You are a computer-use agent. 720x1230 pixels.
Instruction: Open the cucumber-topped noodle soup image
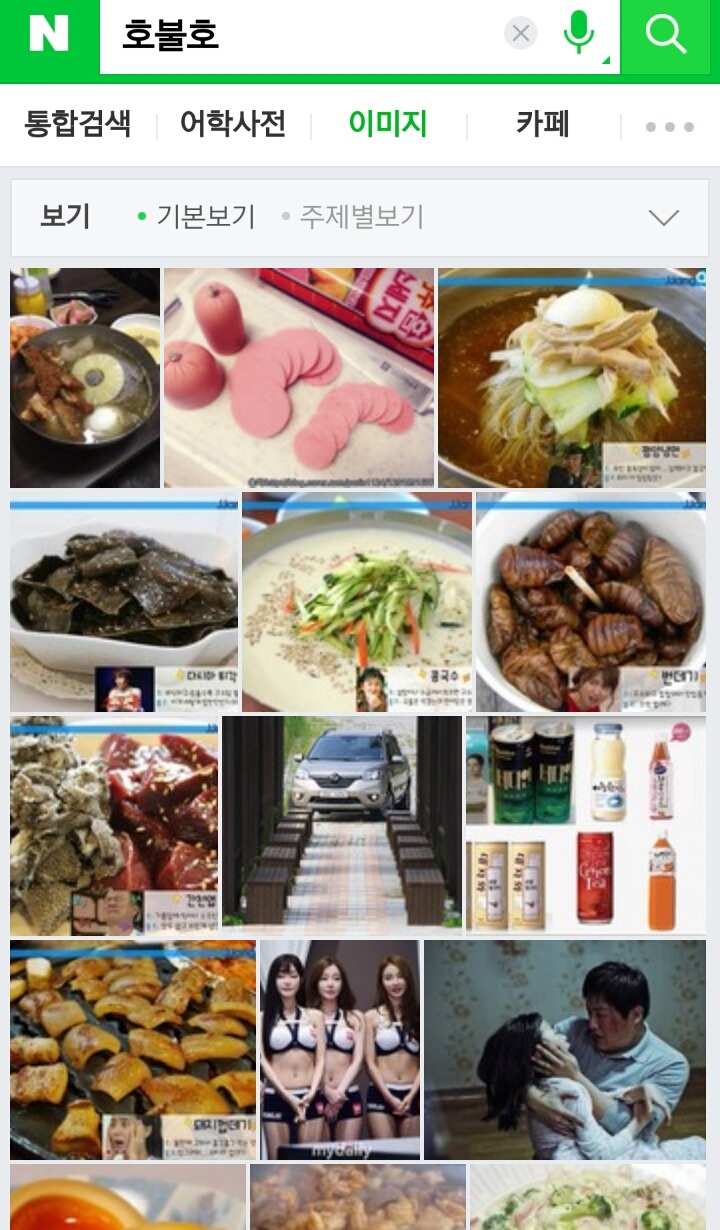pyautogui.click(x=357, y=601)
